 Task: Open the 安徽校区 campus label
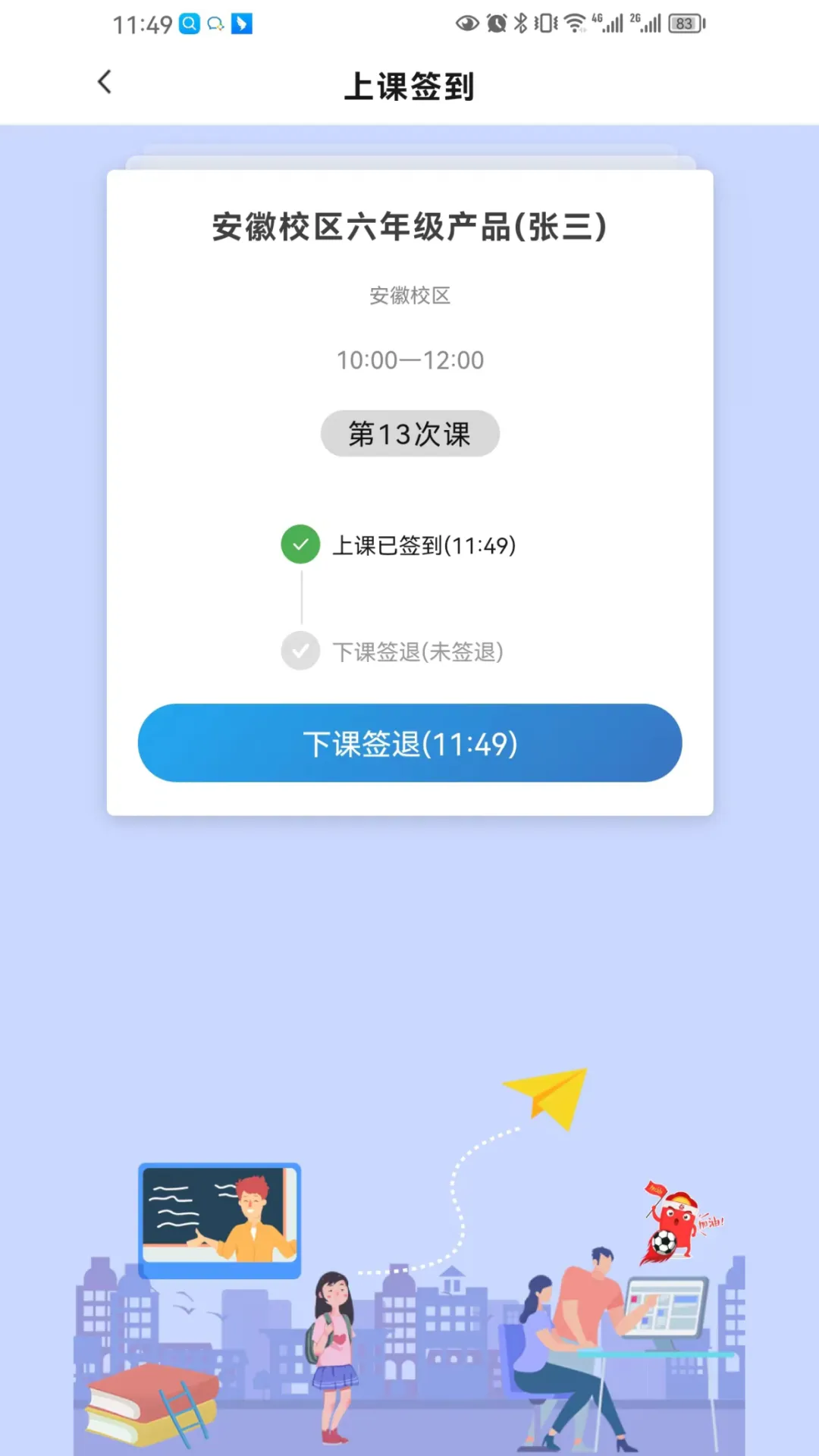click(x=409, y=296)
